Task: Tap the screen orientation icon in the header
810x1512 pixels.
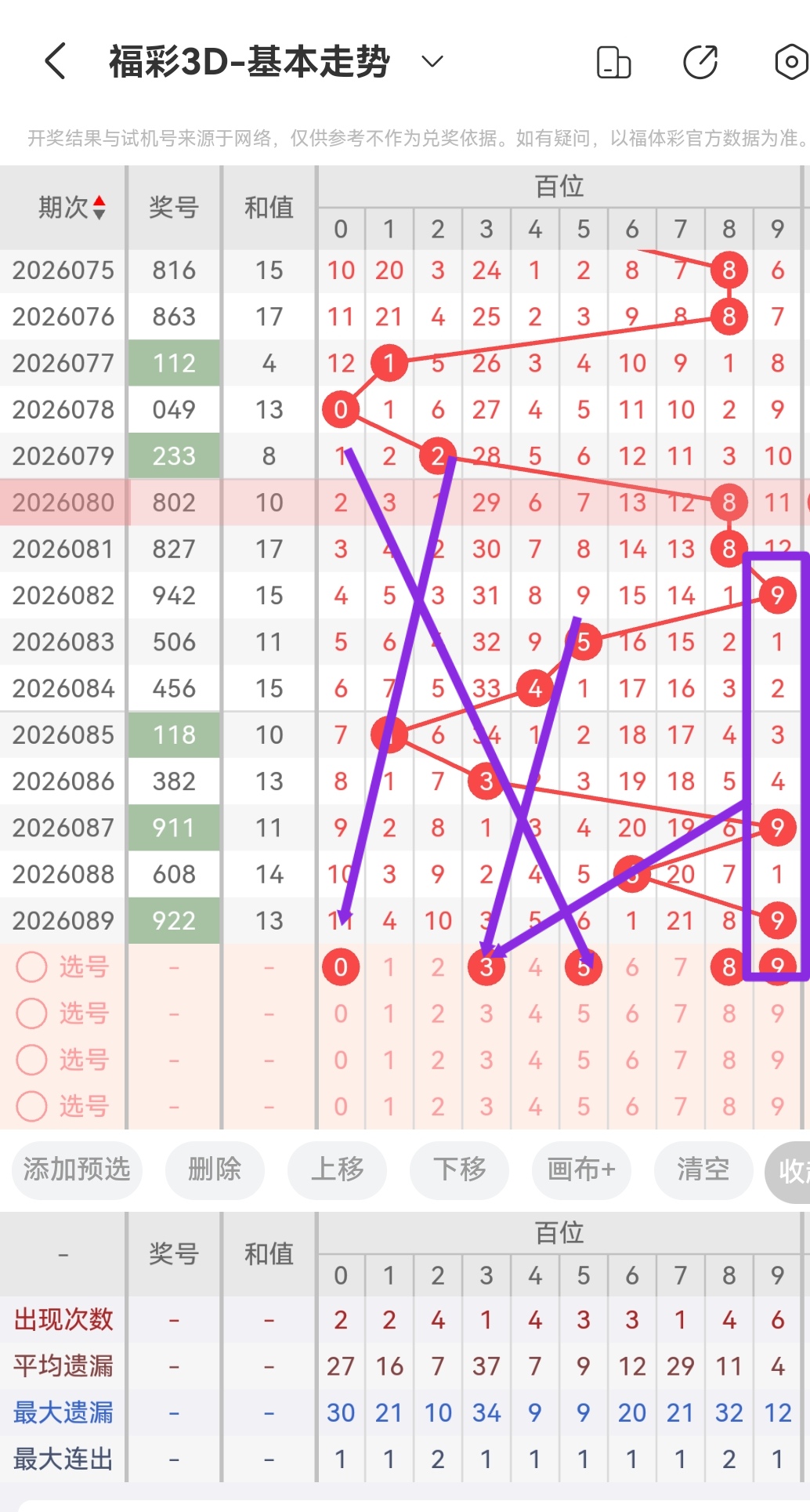Action: pyautogui.click(x=613, y=62)
